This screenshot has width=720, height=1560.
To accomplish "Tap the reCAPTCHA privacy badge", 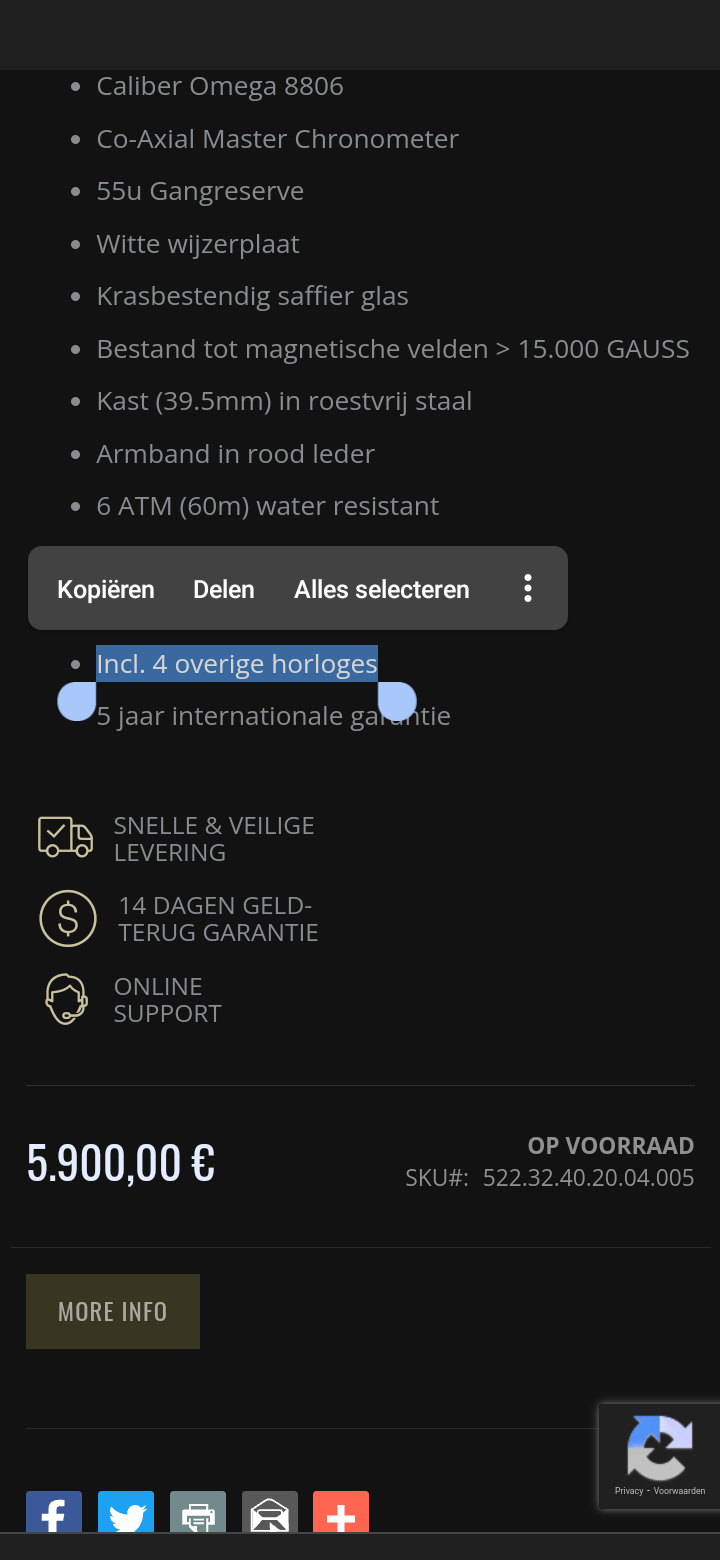I will click(x=659, y=1456).
